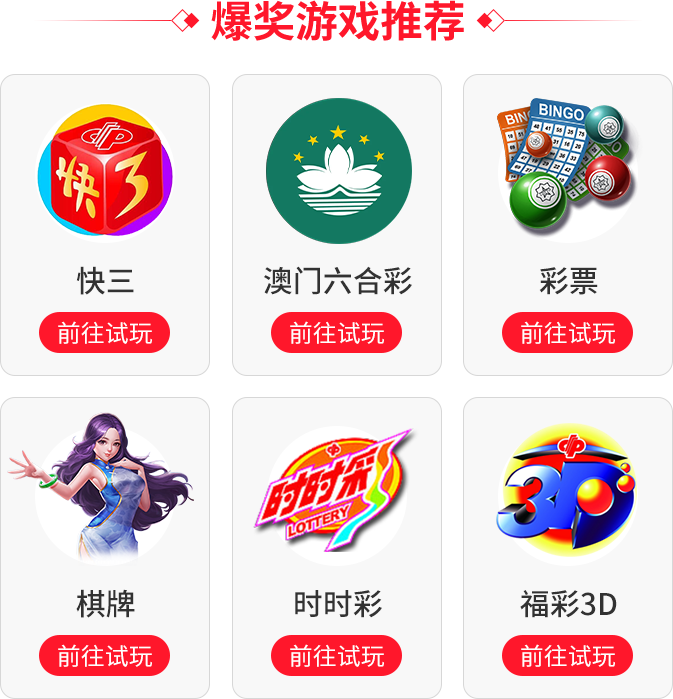This screenshot has height=699, width=673.
Task: Tap 前往试玩 under 福彩3D
Action: coord(567,656)
